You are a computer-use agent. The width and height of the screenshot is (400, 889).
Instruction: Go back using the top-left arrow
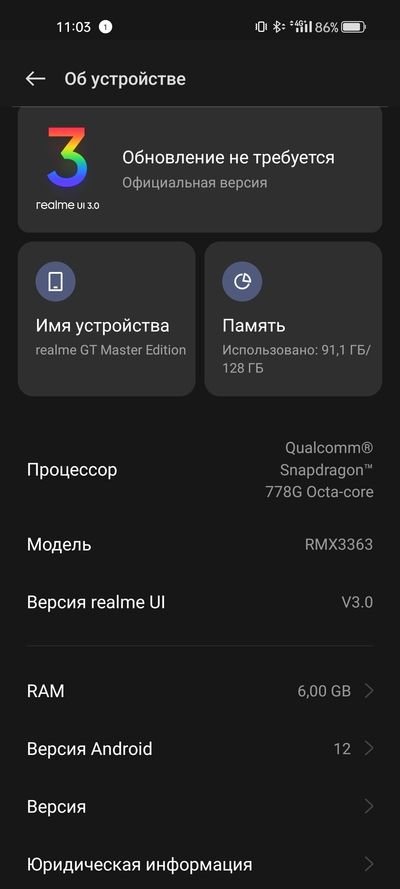tap(35, 79)
